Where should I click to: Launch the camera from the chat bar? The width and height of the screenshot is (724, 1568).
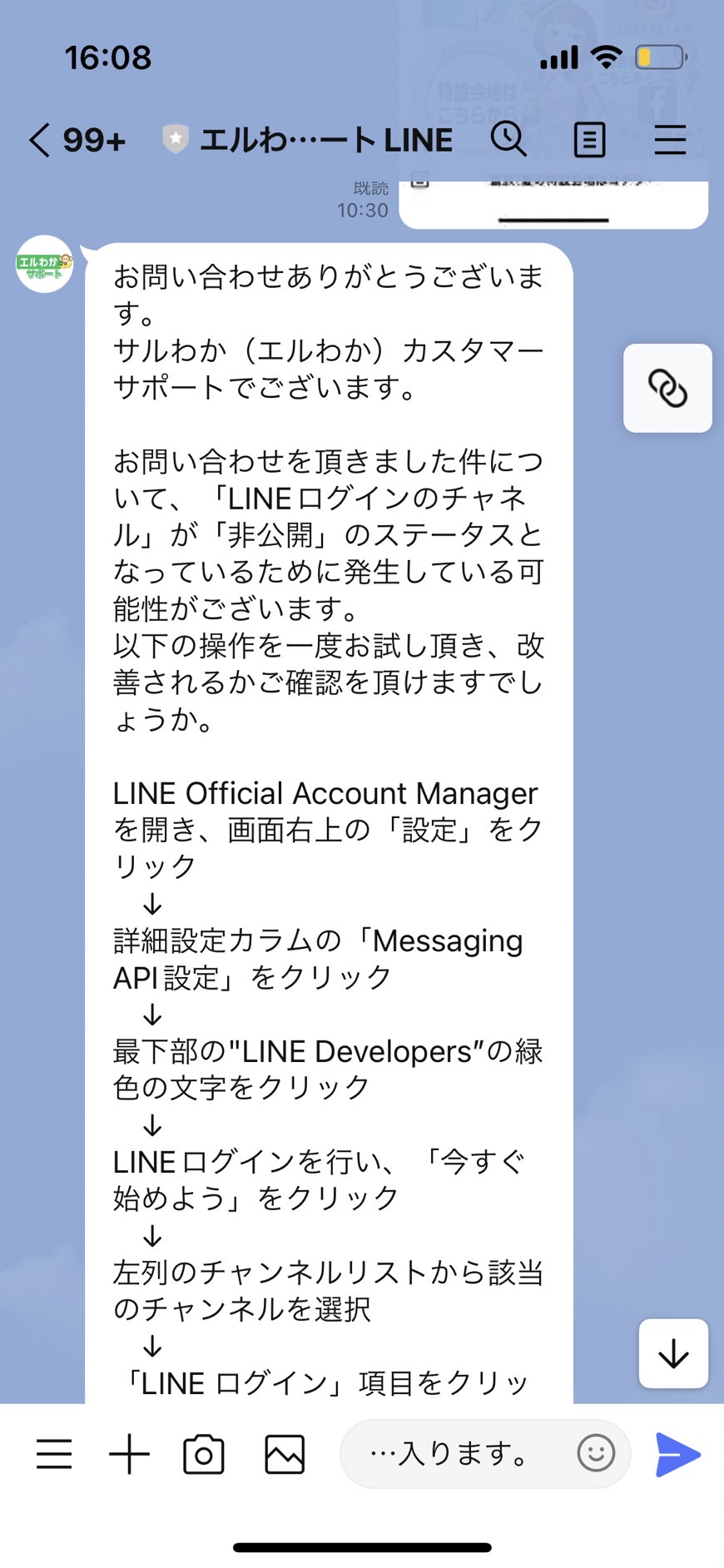[204, 1454]
